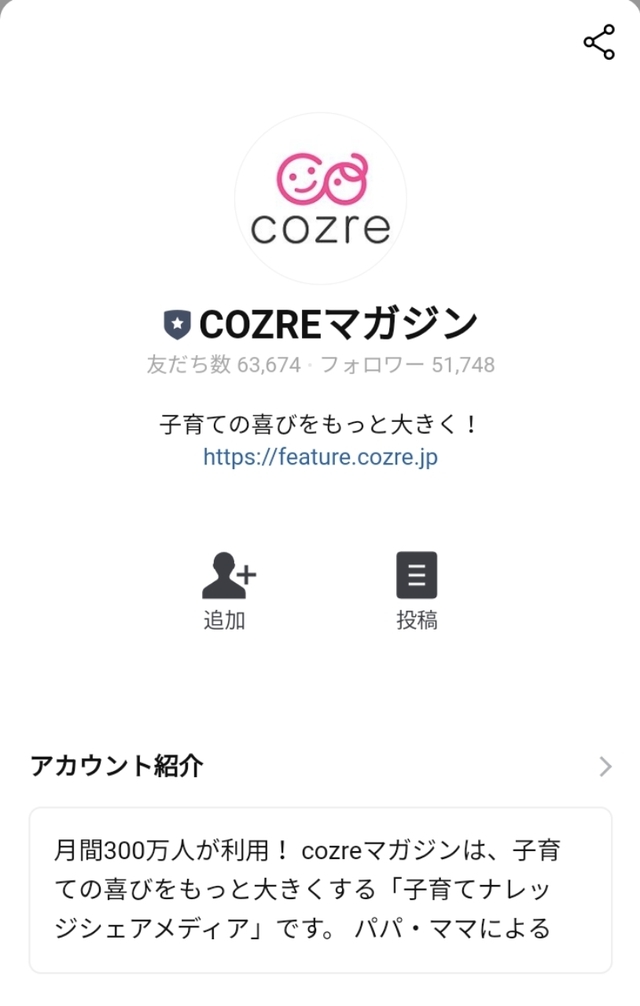Open the COZRE profile picture
This screenshot has width=640, height=1006.
[320, 198]
